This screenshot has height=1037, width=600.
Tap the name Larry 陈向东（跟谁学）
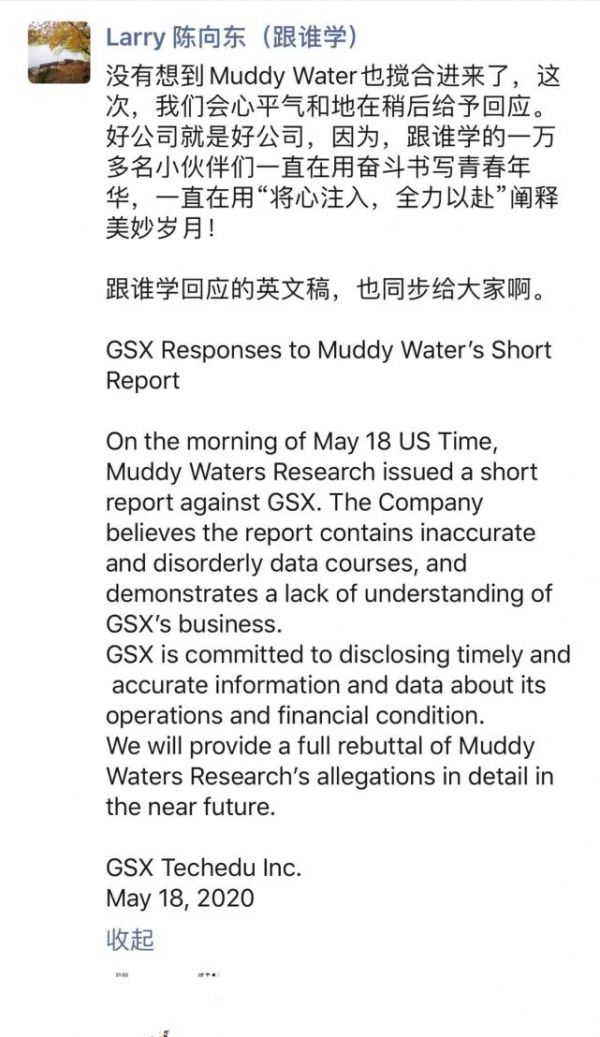coord(233,39)
